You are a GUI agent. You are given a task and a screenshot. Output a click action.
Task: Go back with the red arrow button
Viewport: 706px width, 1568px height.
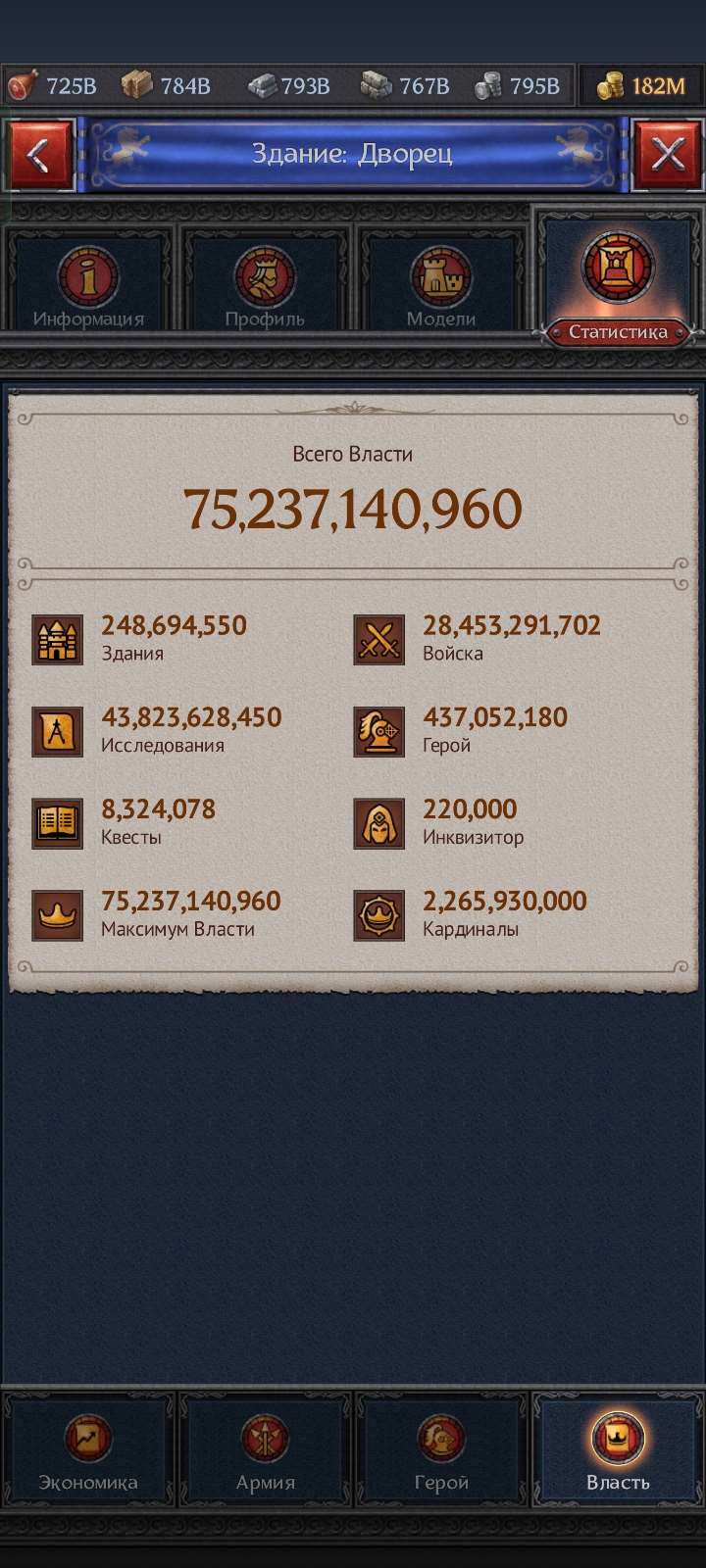39,155
